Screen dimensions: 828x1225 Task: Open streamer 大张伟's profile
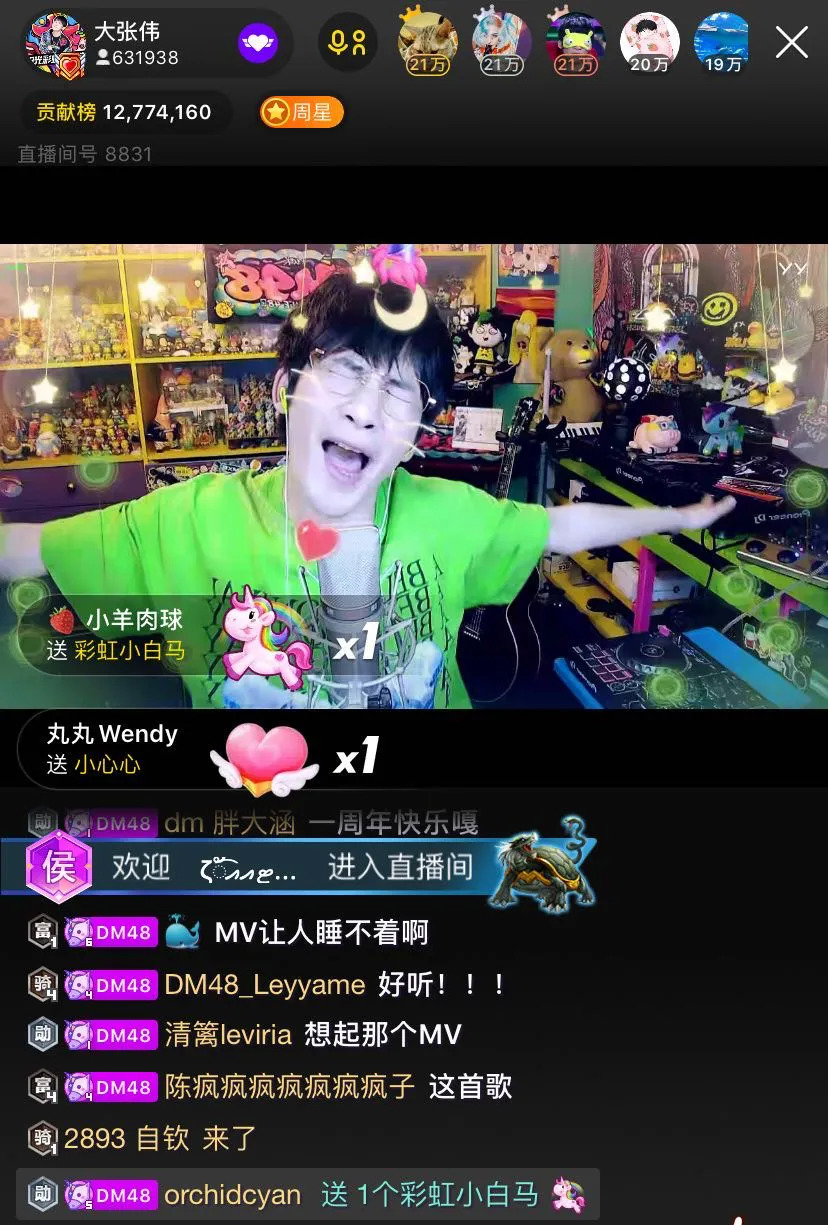pos(57,43)
